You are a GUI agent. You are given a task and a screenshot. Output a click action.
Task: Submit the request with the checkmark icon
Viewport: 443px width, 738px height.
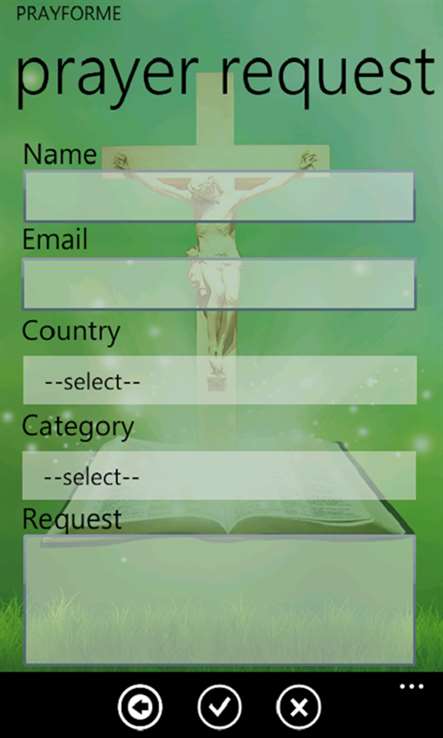219,707
